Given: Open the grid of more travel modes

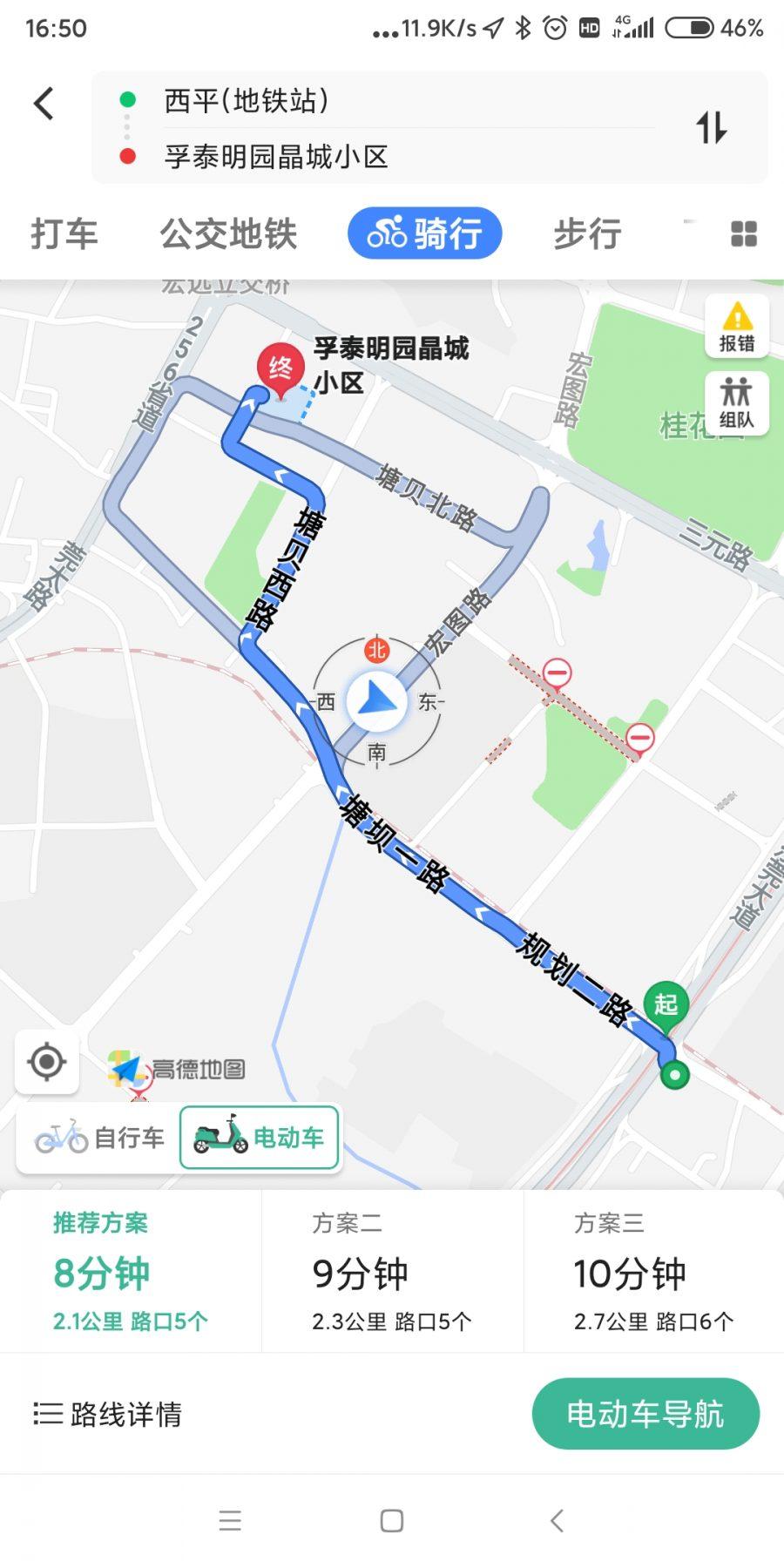Looking at the screenshot, I should point(743,233).
